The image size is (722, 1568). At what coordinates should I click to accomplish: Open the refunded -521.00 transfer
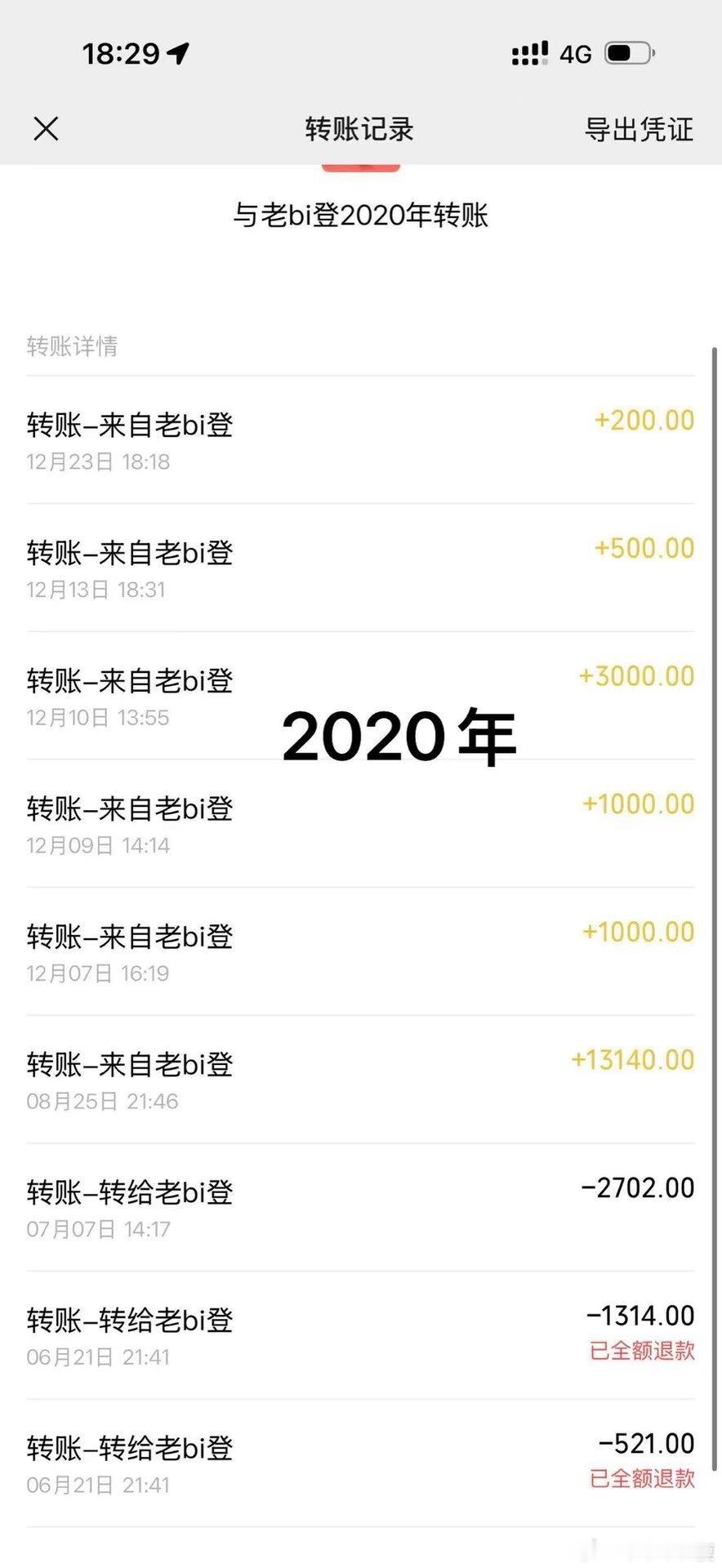[x=359, y=1463]
